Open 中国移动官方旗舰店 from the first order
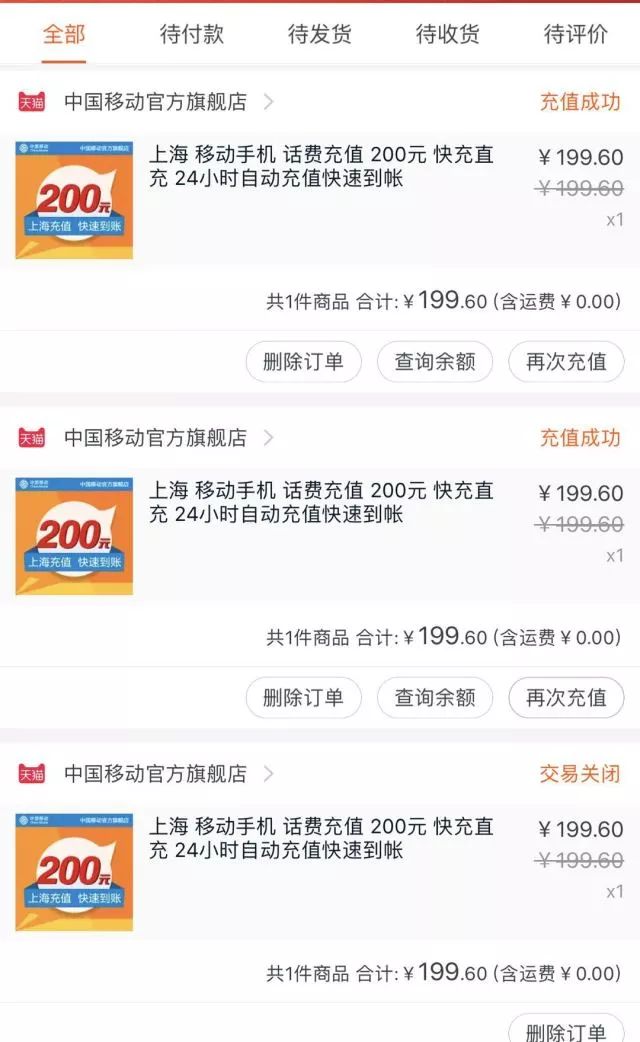The height and width of the screenshot is (1042, 640). 155,101
